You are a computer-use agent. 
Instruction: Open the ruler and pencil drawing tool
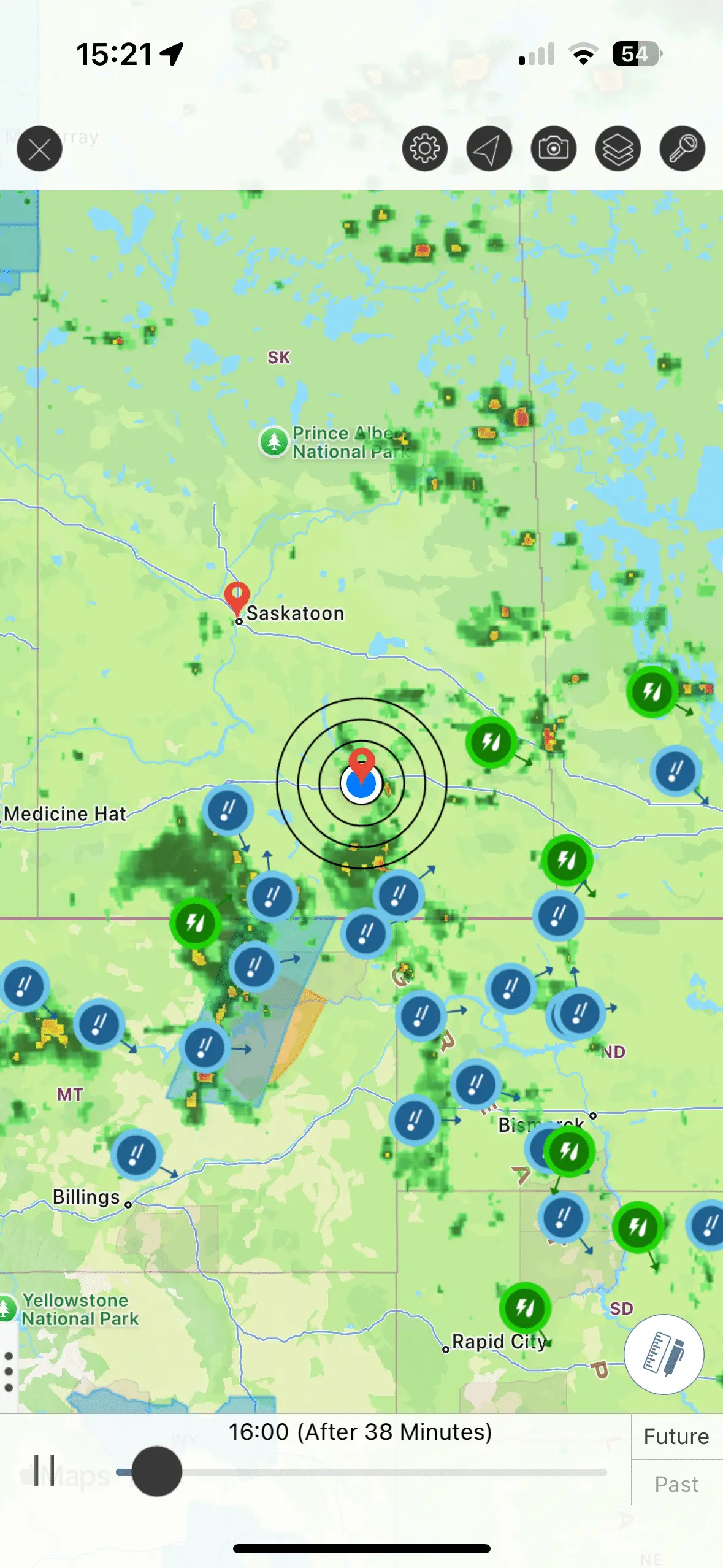click(x=664, y=1354)
